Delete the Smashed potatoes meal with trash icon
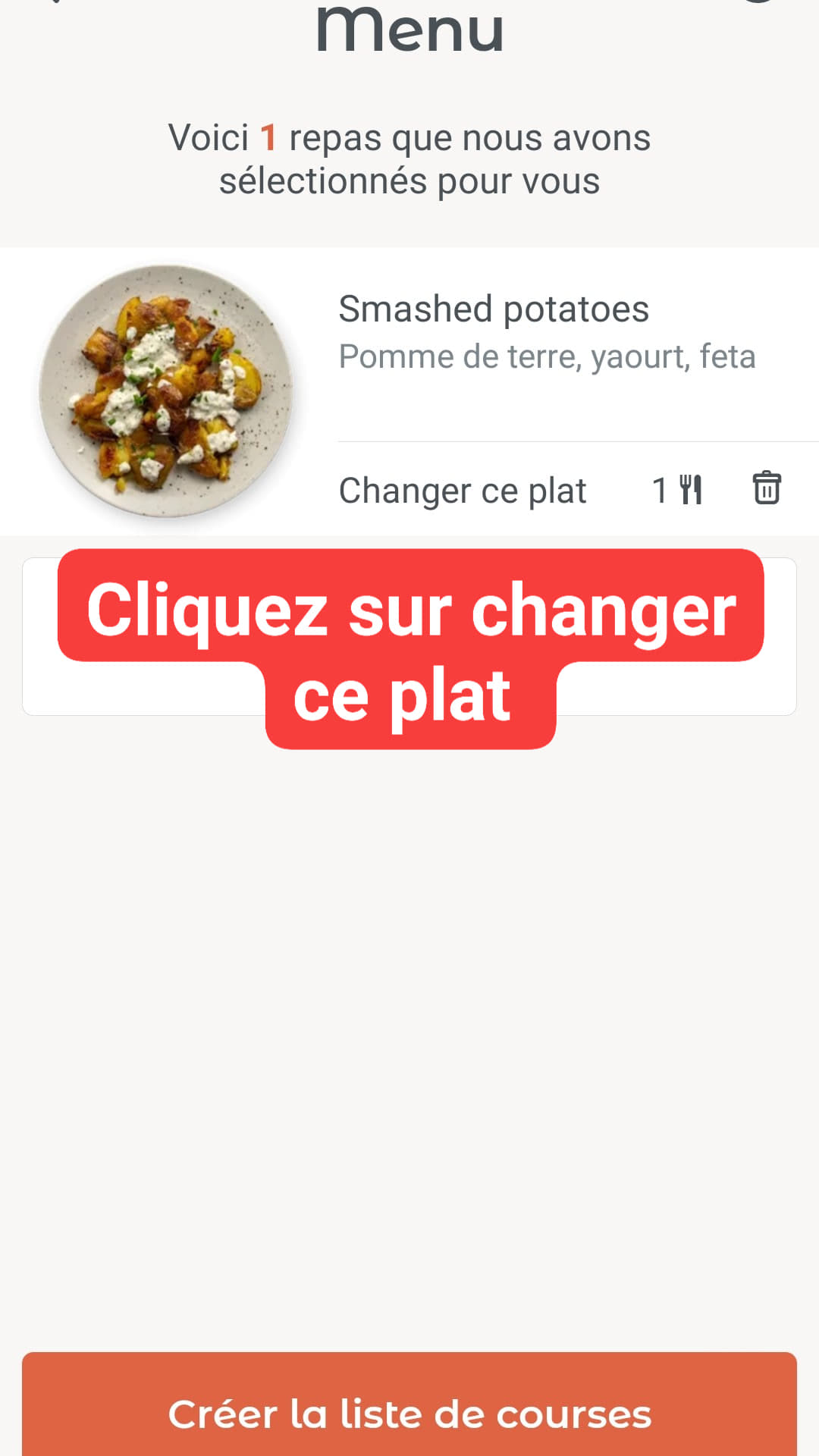Screen dimensions: 819x1456 pos(767,488)
